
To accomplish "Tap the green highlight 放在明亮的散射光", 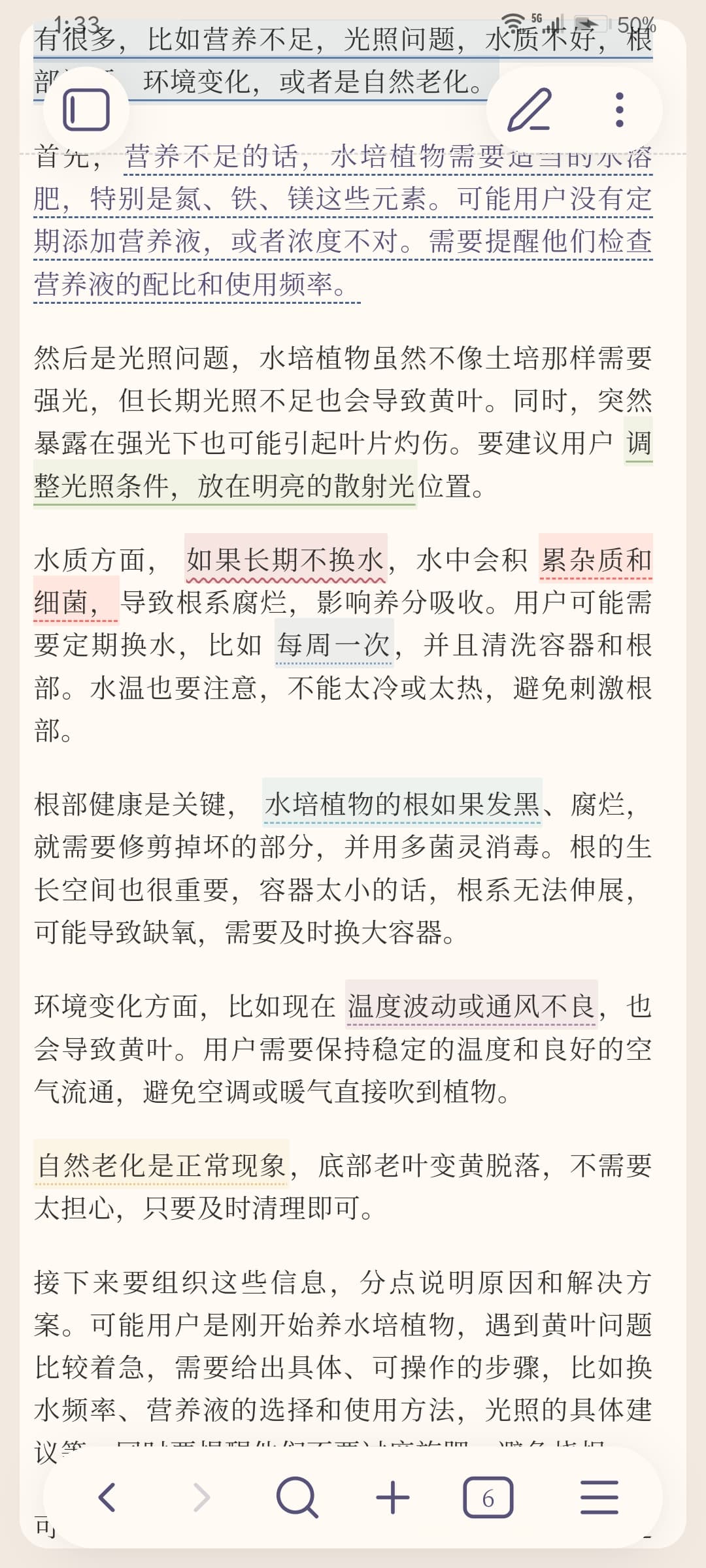I will (306, 486).
